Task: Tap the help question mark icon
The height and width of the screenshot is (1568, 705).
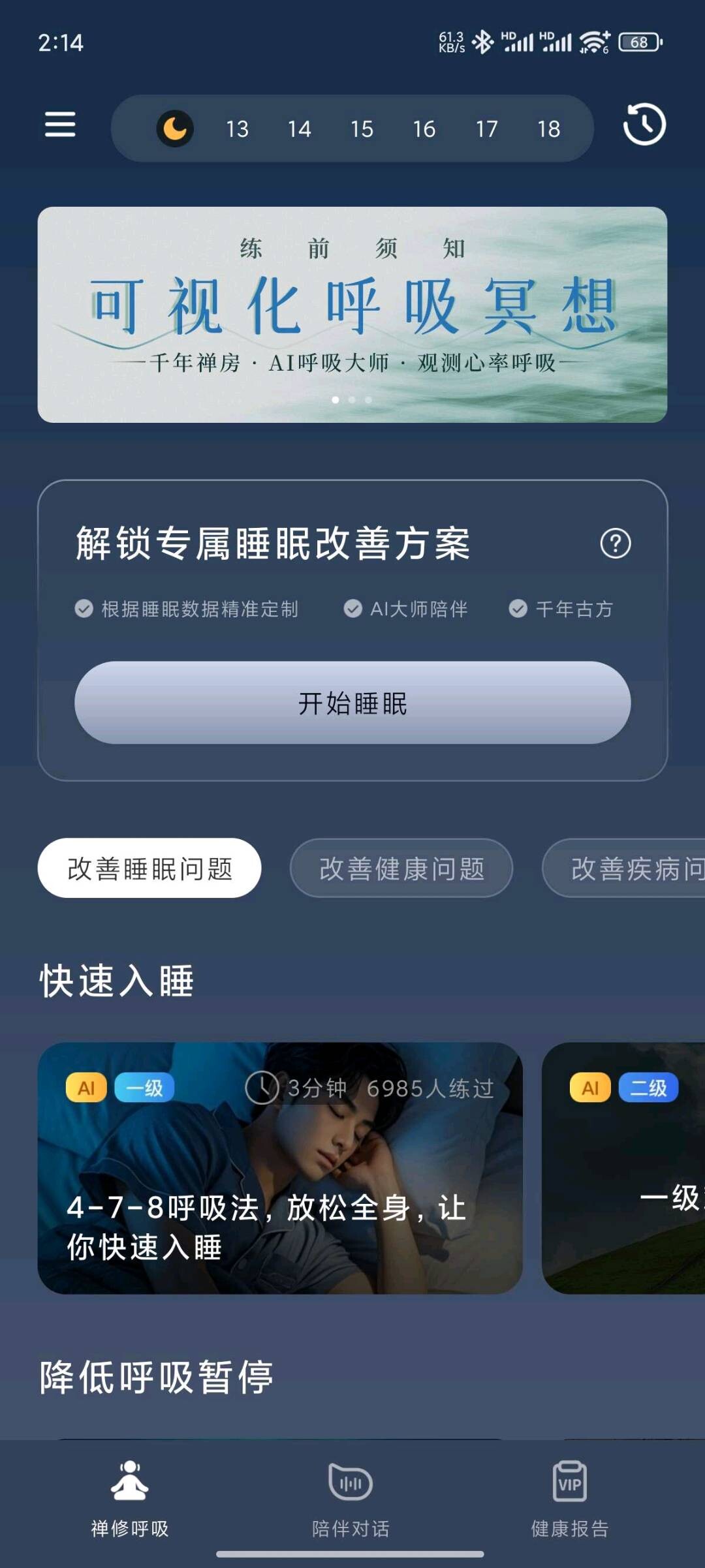Action: coord(615,543)
